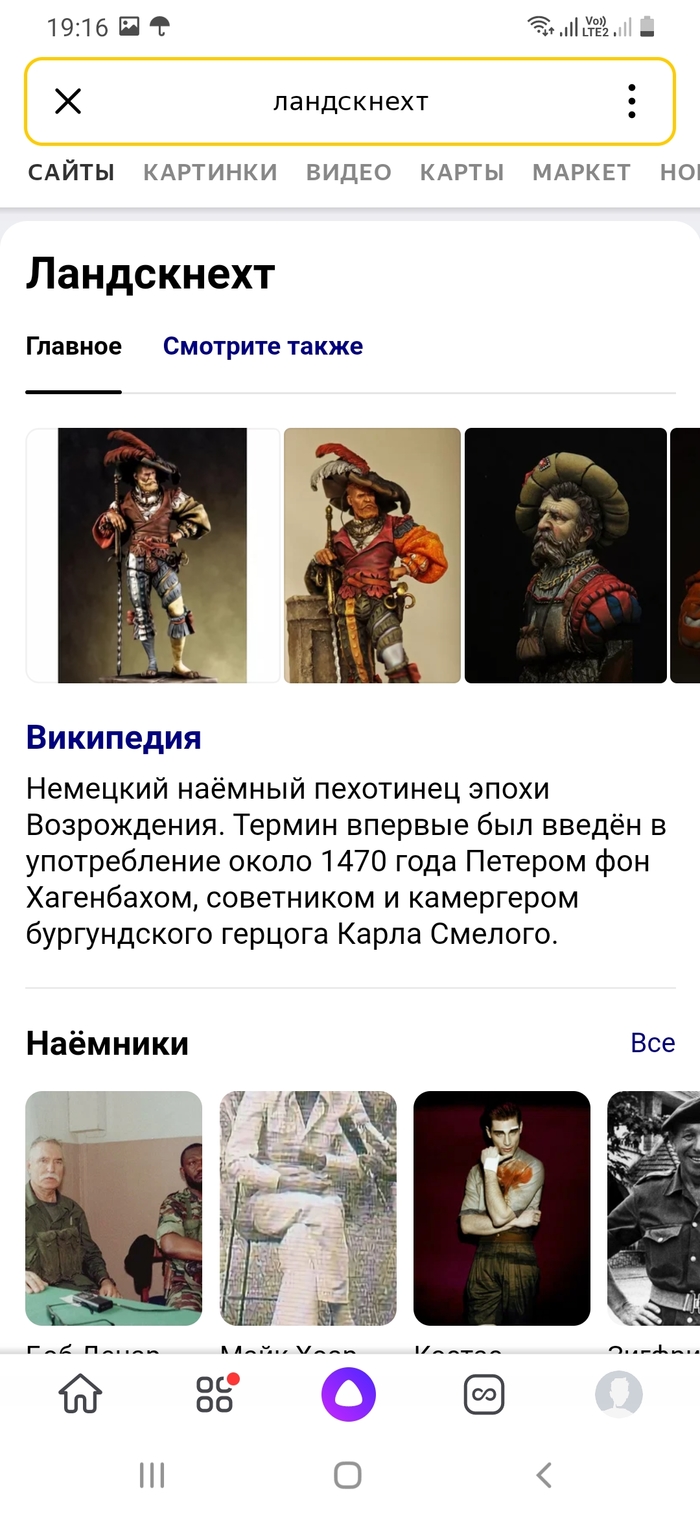Image resolution: width=700 pixels, height=1517 pixels.
Task: Tap the search field with ландскнехт
Action: click(350, 101)
